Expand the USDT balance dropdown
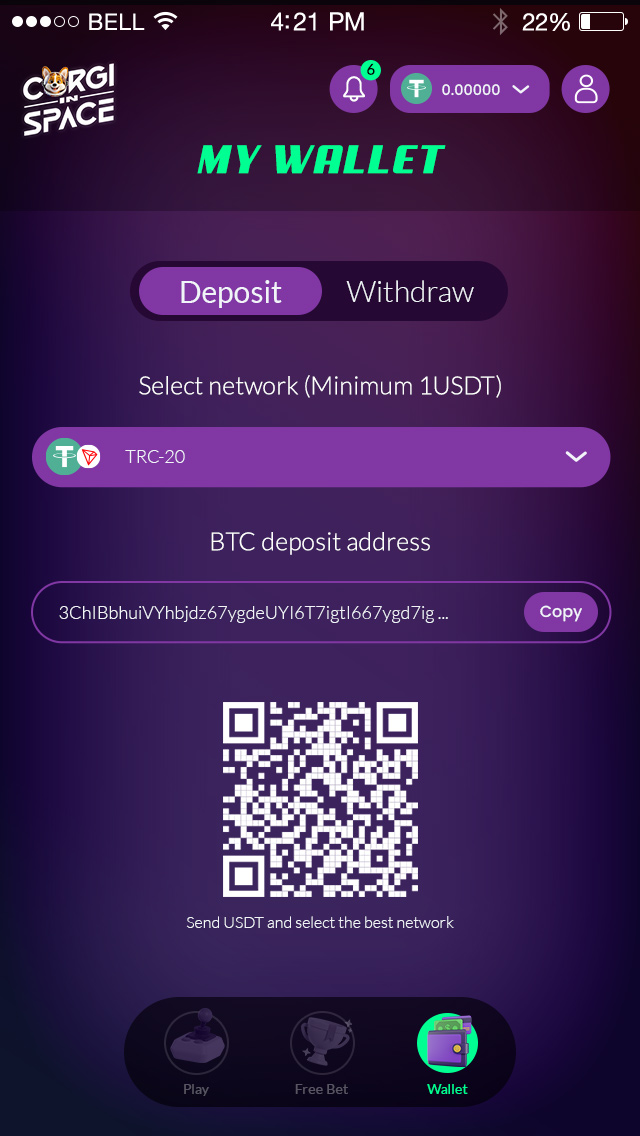The width and height of the screenshot is (640, 1136). [x=470, y=90]
